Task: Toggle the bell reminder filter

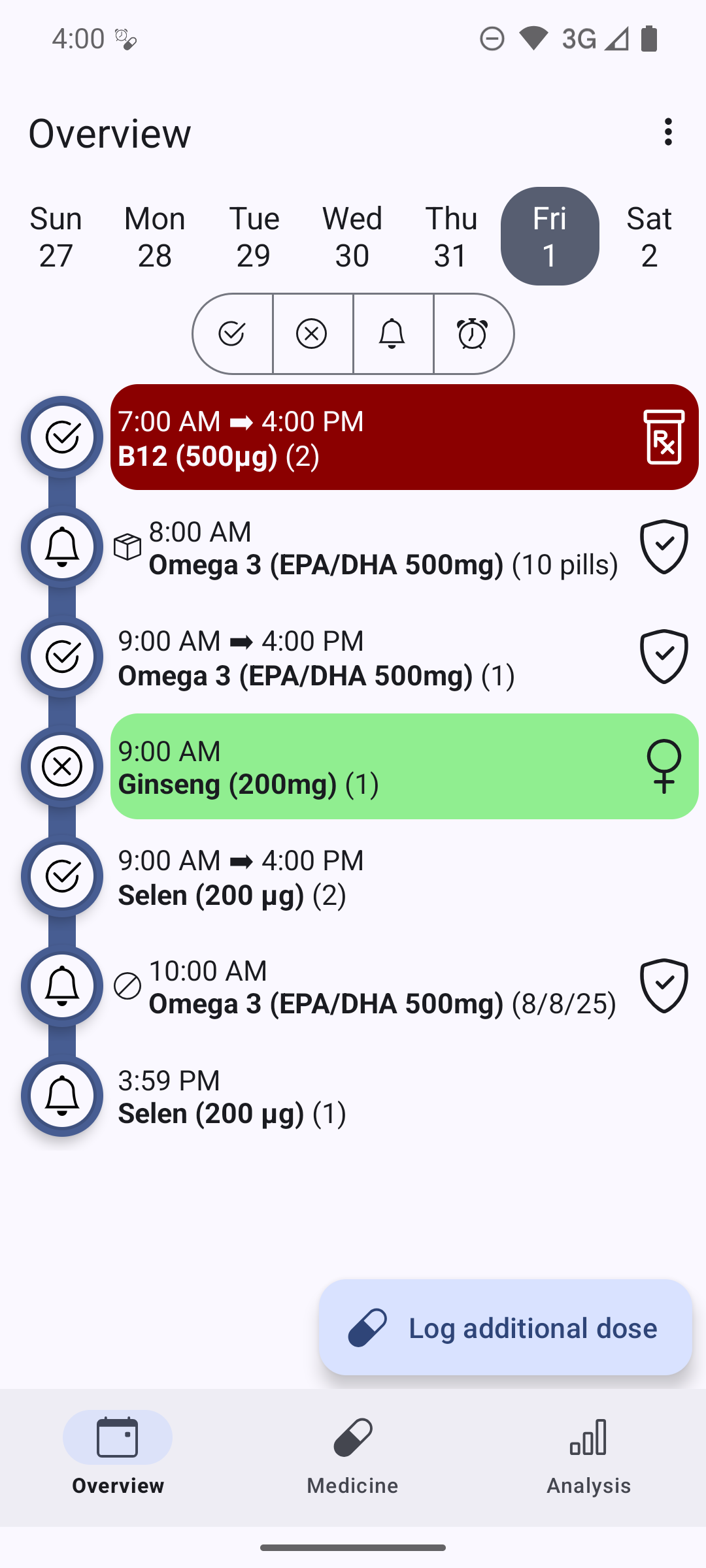Action: pyautogui.click(x=392, y=334)
